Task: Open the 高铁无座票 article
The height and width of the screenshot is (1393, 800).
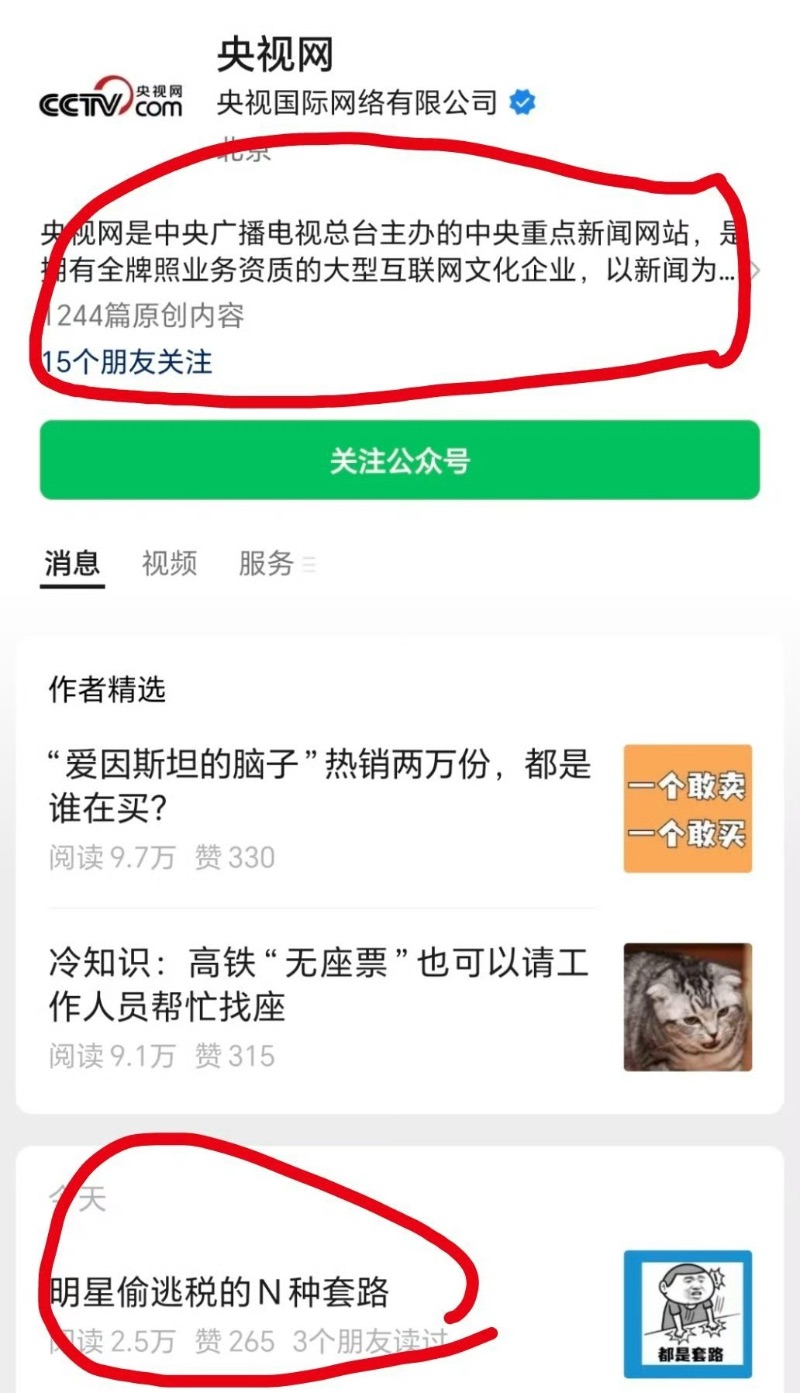Action: [x=320, y=985]
